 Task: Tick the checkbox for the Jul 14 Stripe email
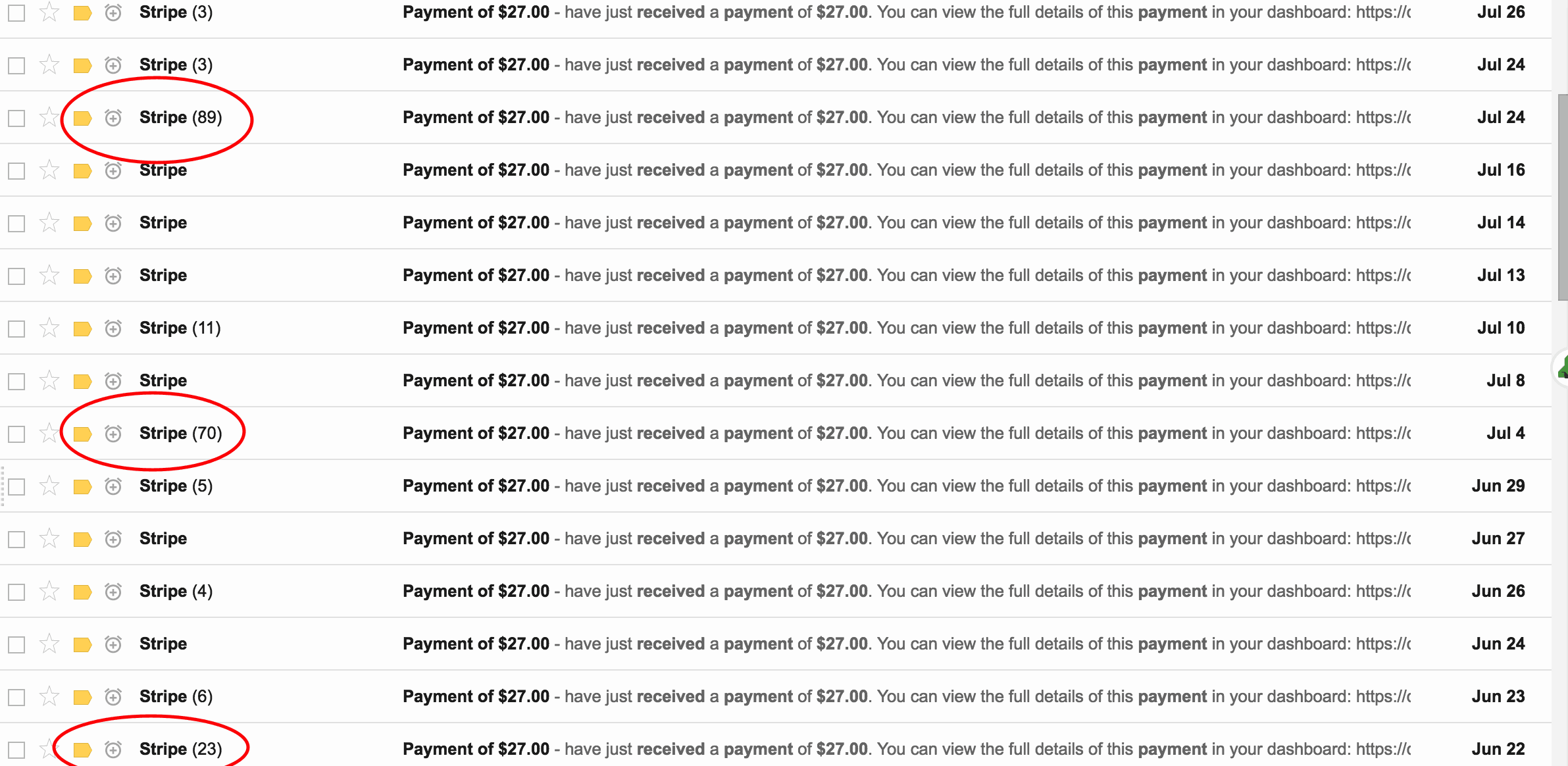[16, 224]
